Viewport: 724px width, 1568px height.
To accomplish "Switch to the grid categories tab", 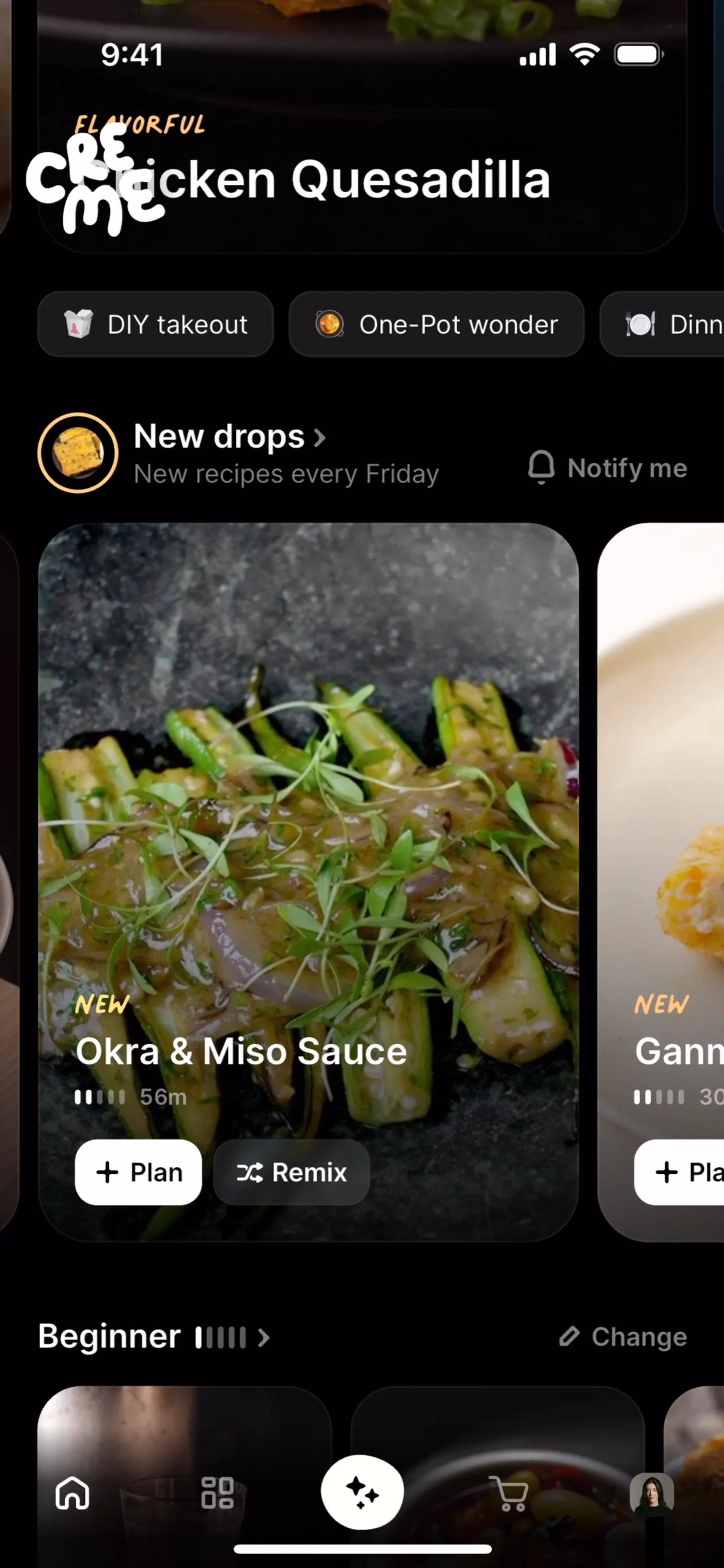I will [x=217, y=1493].
